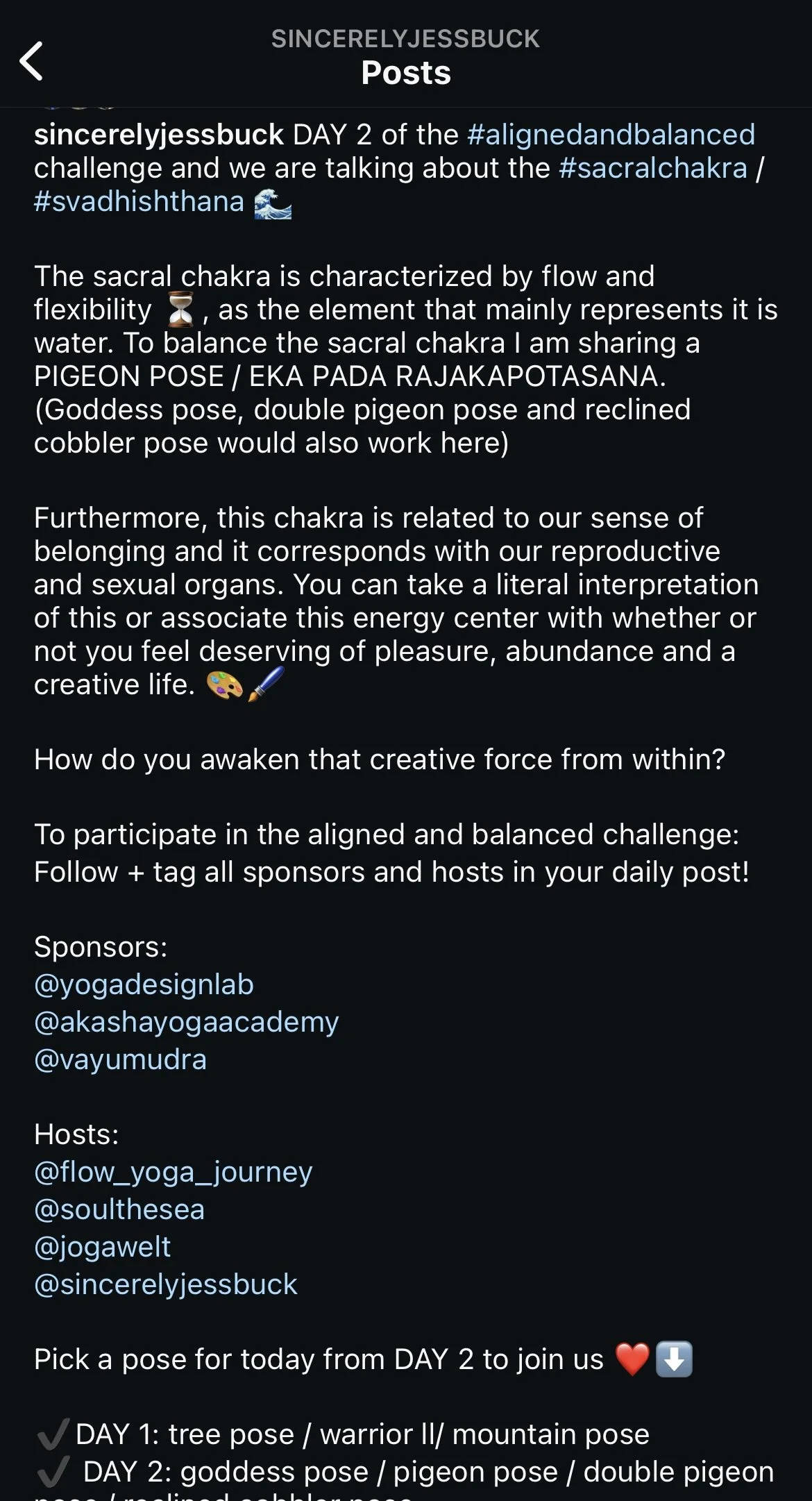Open host @flow_yoga_journey profile
This screenshot has height=1501, width=812.
(174, 1172)
